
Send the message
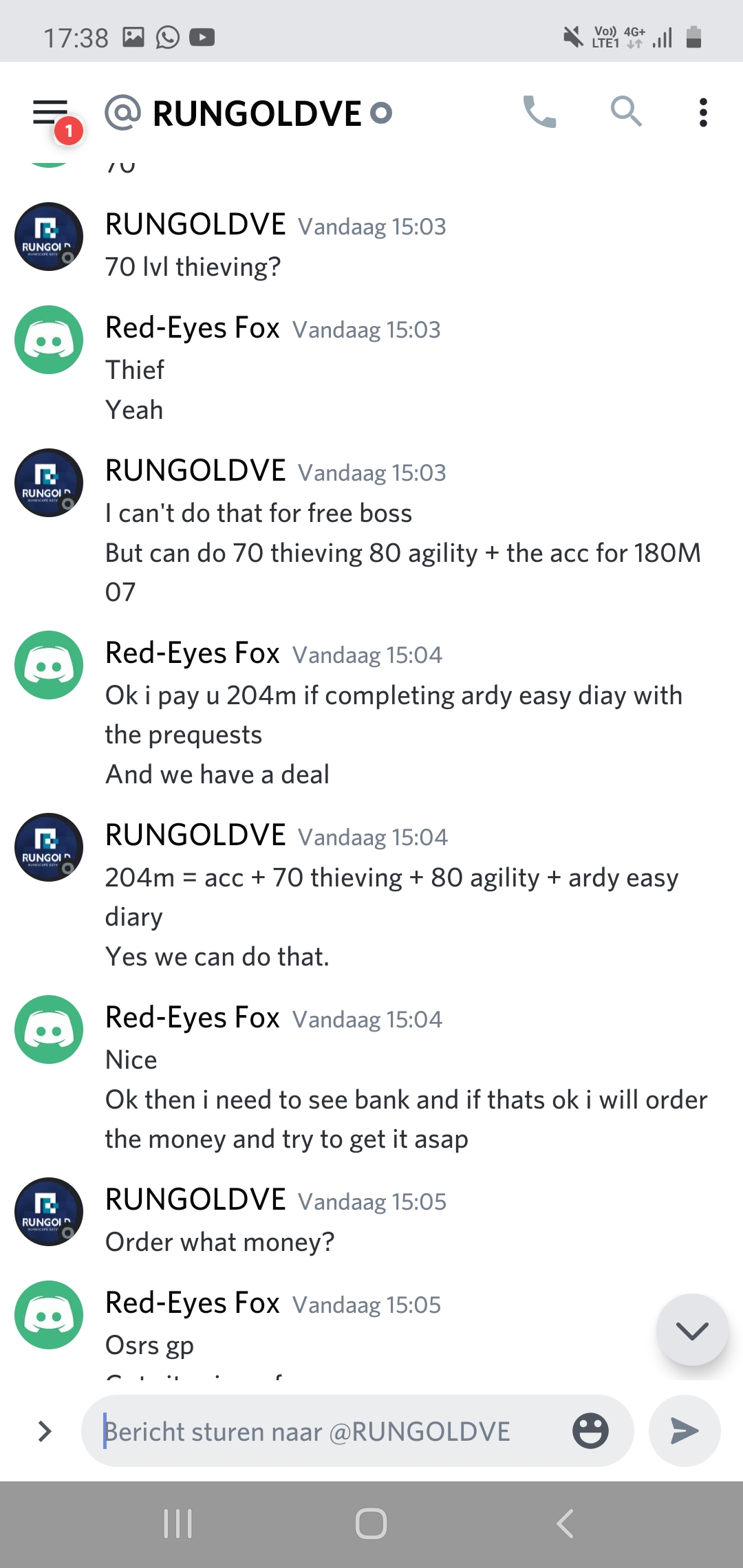tap(685, 1432)
